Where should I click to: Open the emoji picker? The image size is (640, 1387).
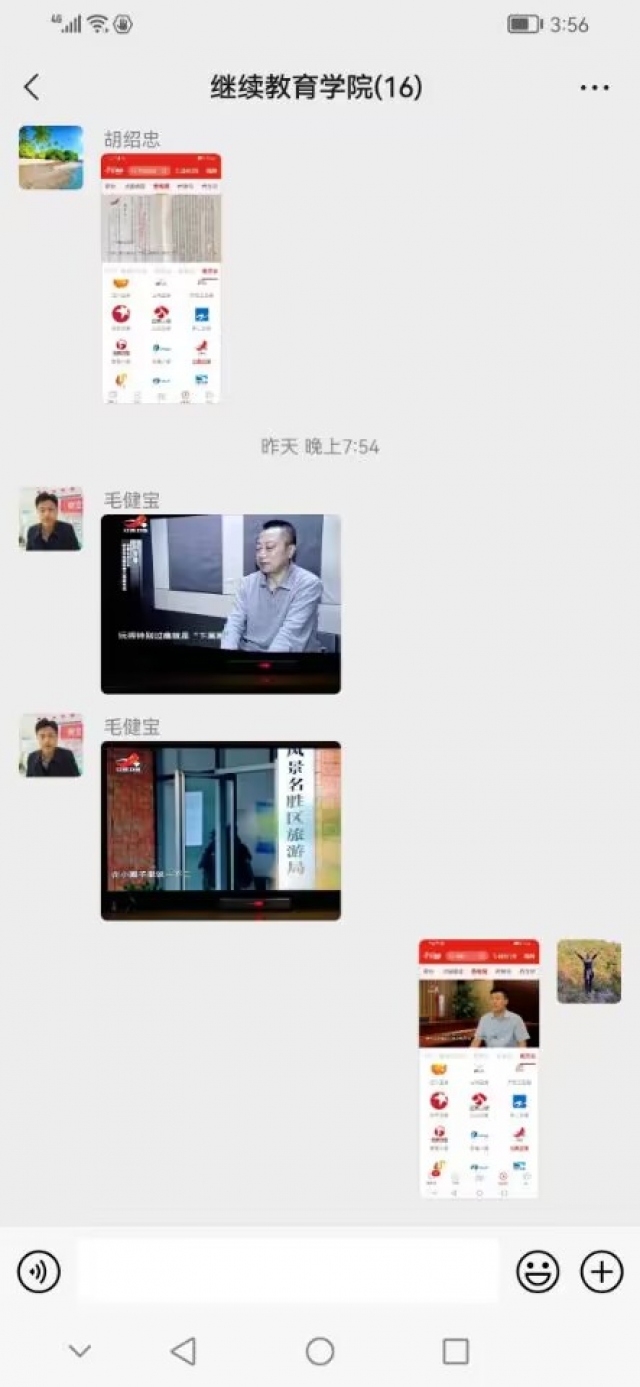(x=537, y=1272)
